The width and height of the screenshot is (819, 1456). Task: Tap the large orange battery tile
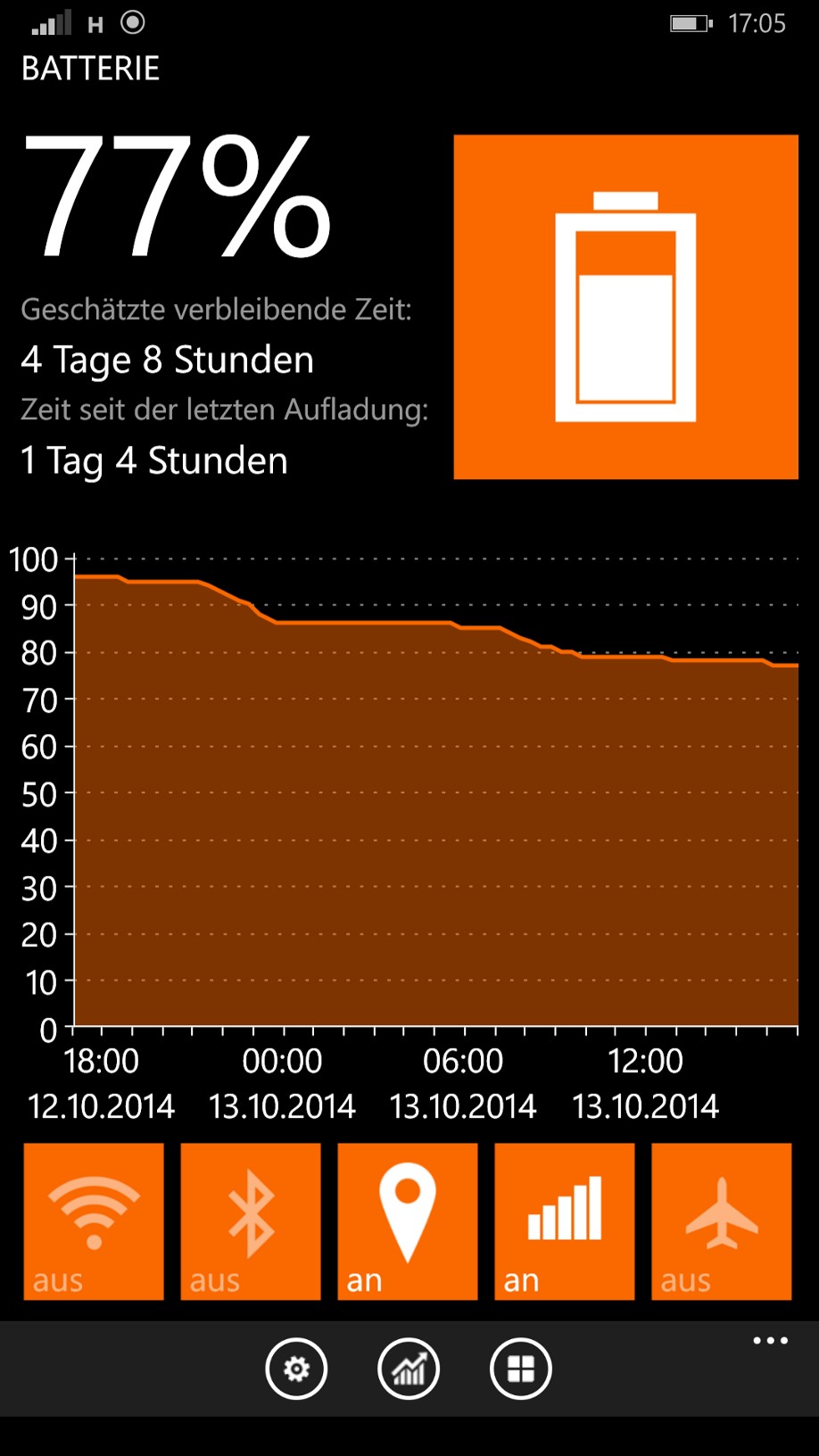(626, 307)
